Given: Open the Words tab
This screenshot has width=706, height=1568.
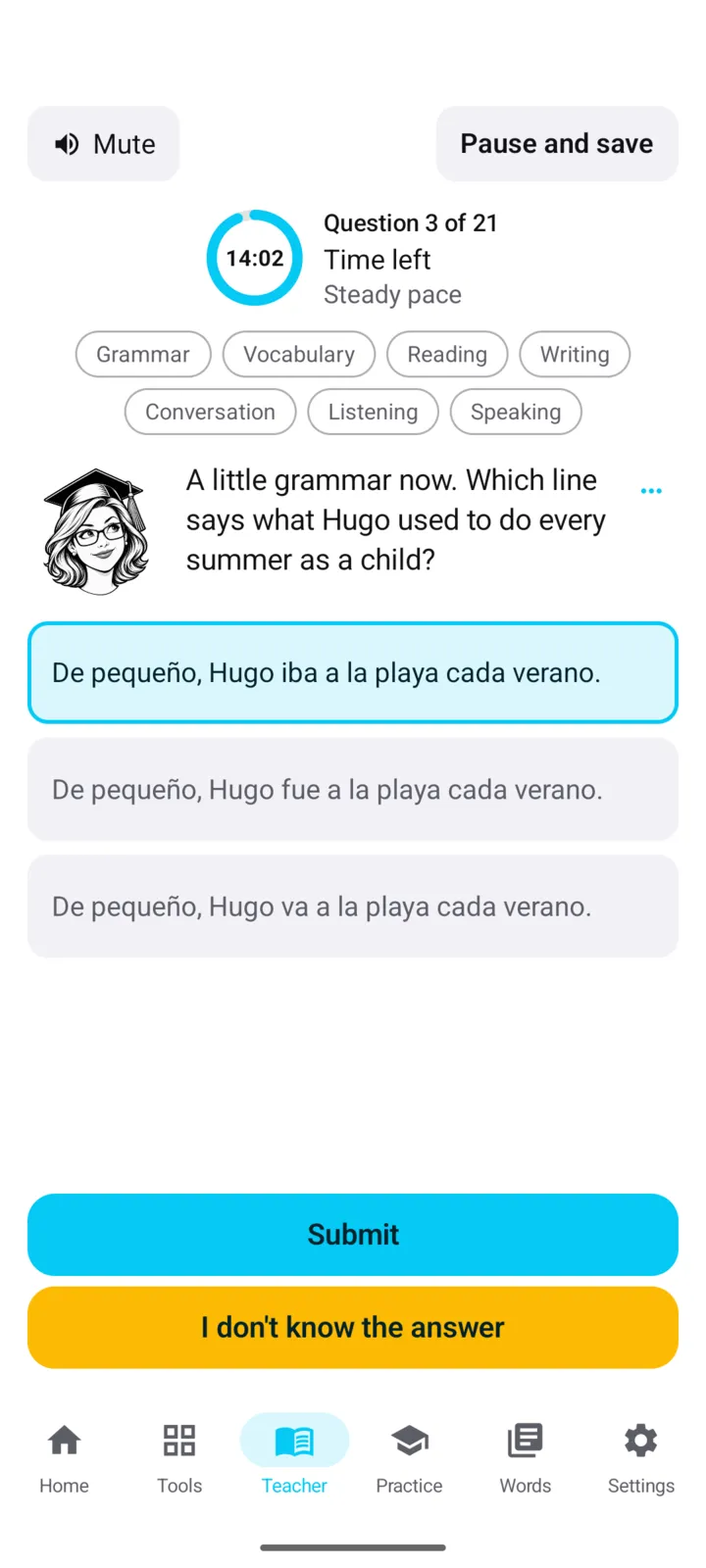Looking at the screenshot, I should pyautogui.click(x=526, y=1457).
